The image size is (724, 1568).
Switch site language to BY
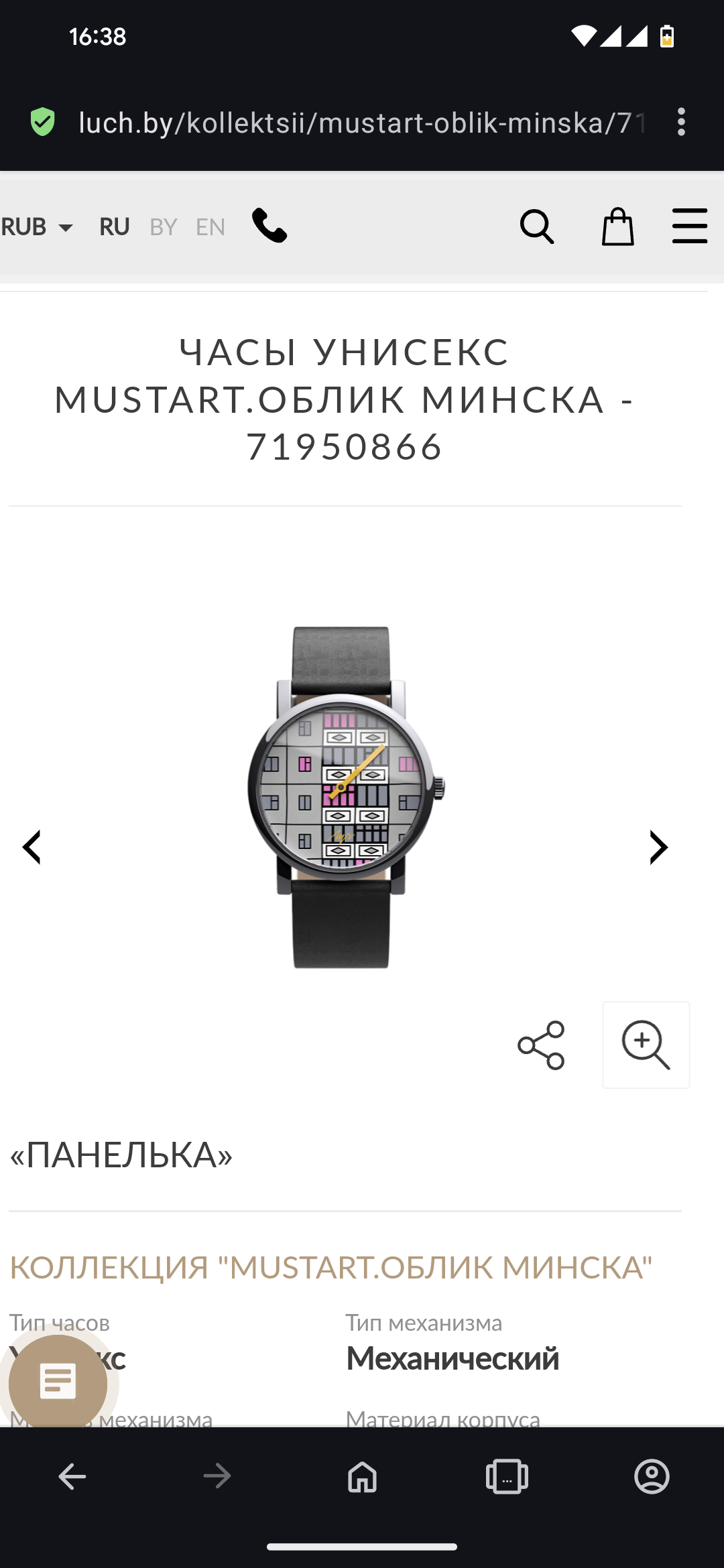pyautogui.click(x=163, y=227)
